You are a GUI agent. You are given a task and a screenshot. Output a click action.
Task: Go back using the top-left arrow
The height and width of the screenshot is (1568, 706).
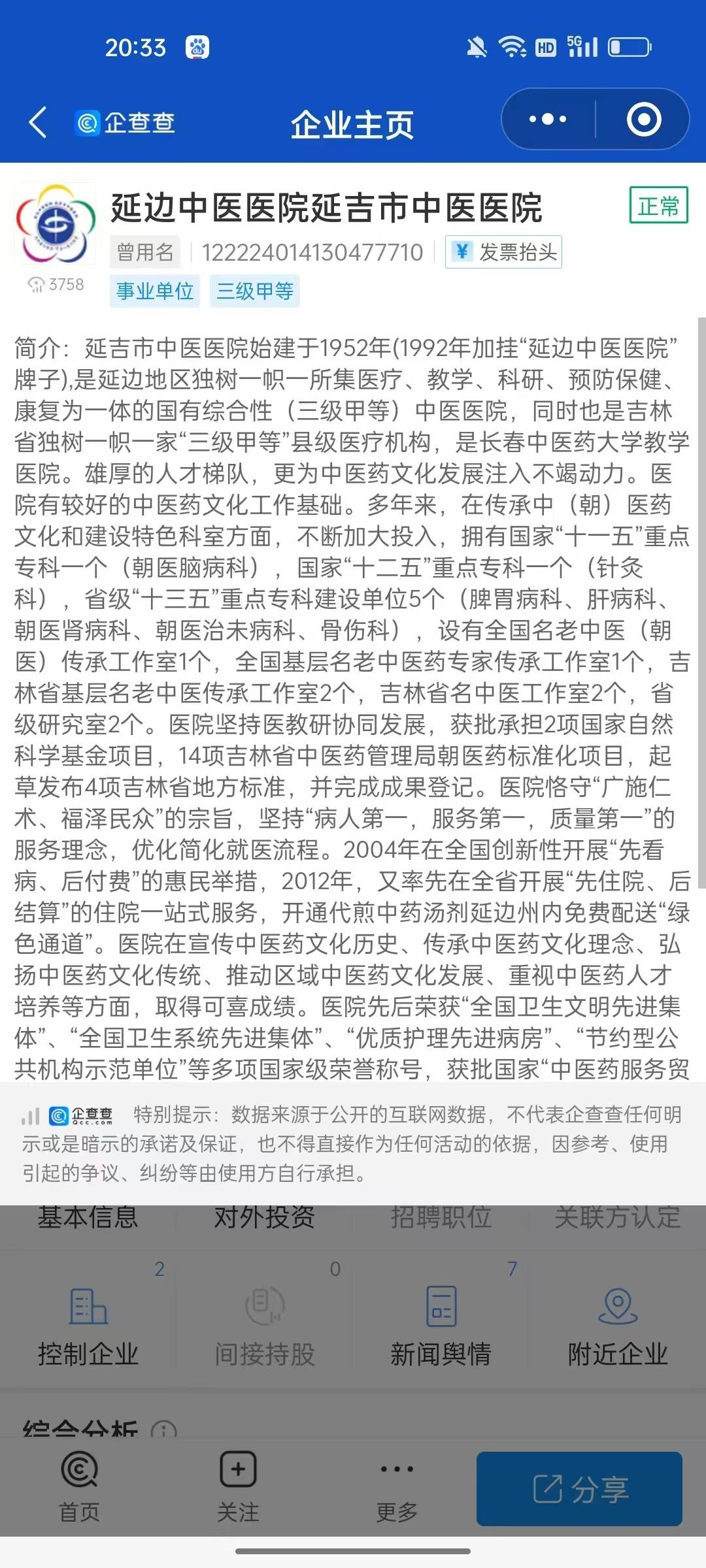coord(38,122)
